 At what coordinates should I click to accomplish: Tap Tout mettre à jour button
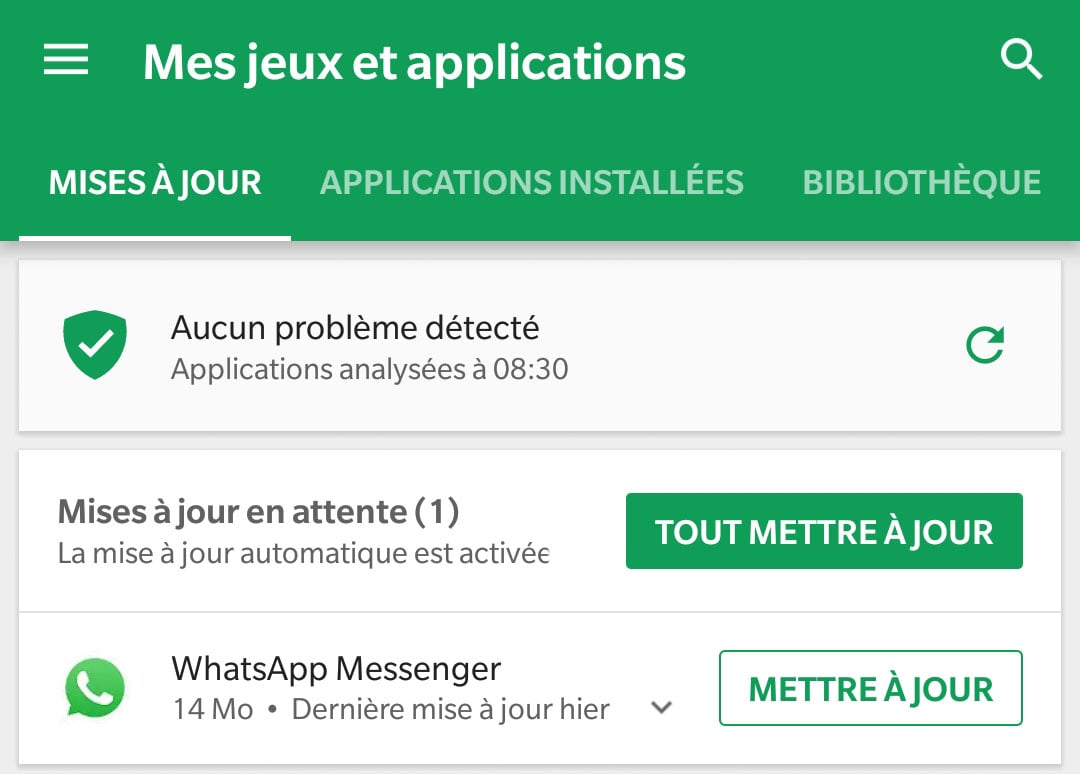click(824, 531)
